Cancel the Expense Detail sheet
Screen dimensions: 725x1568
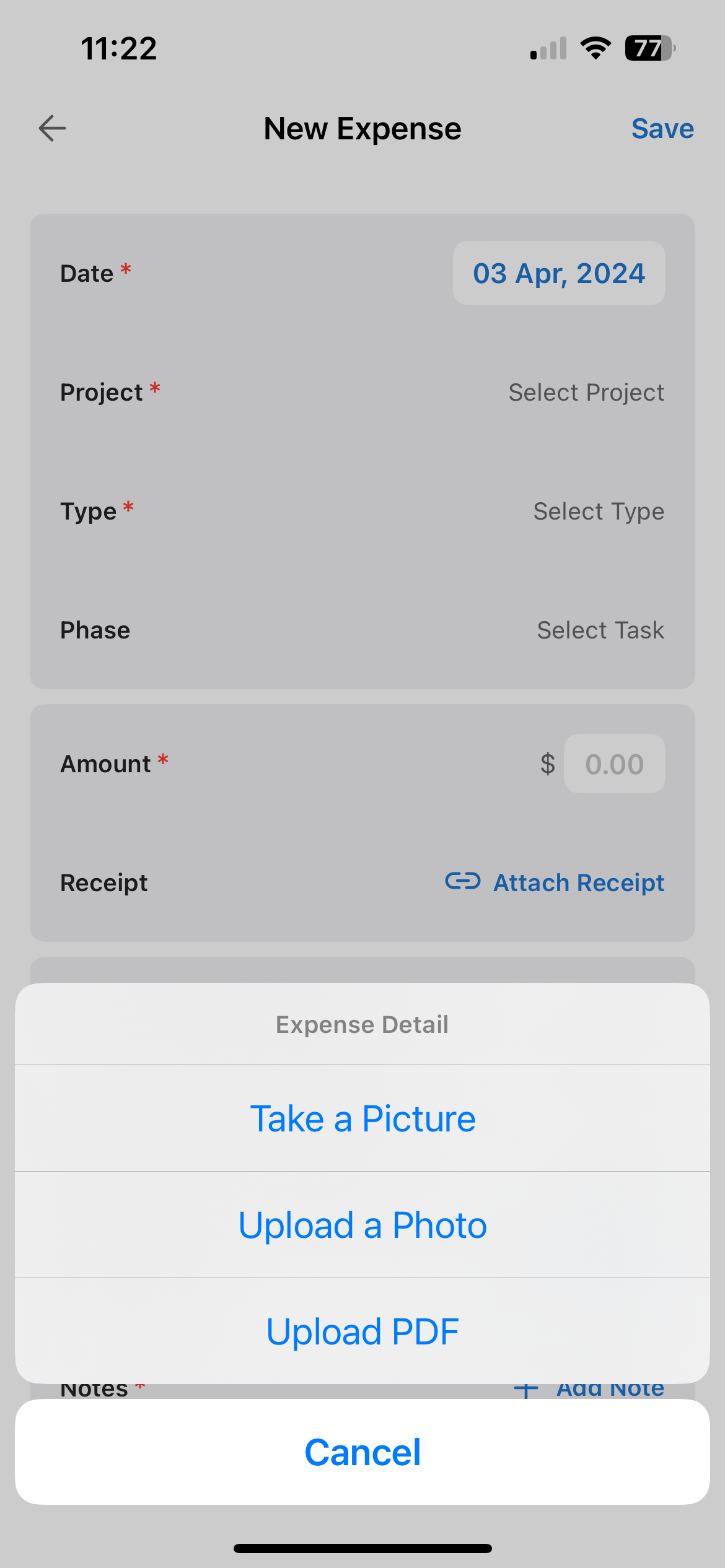[x=362, y=1452]
